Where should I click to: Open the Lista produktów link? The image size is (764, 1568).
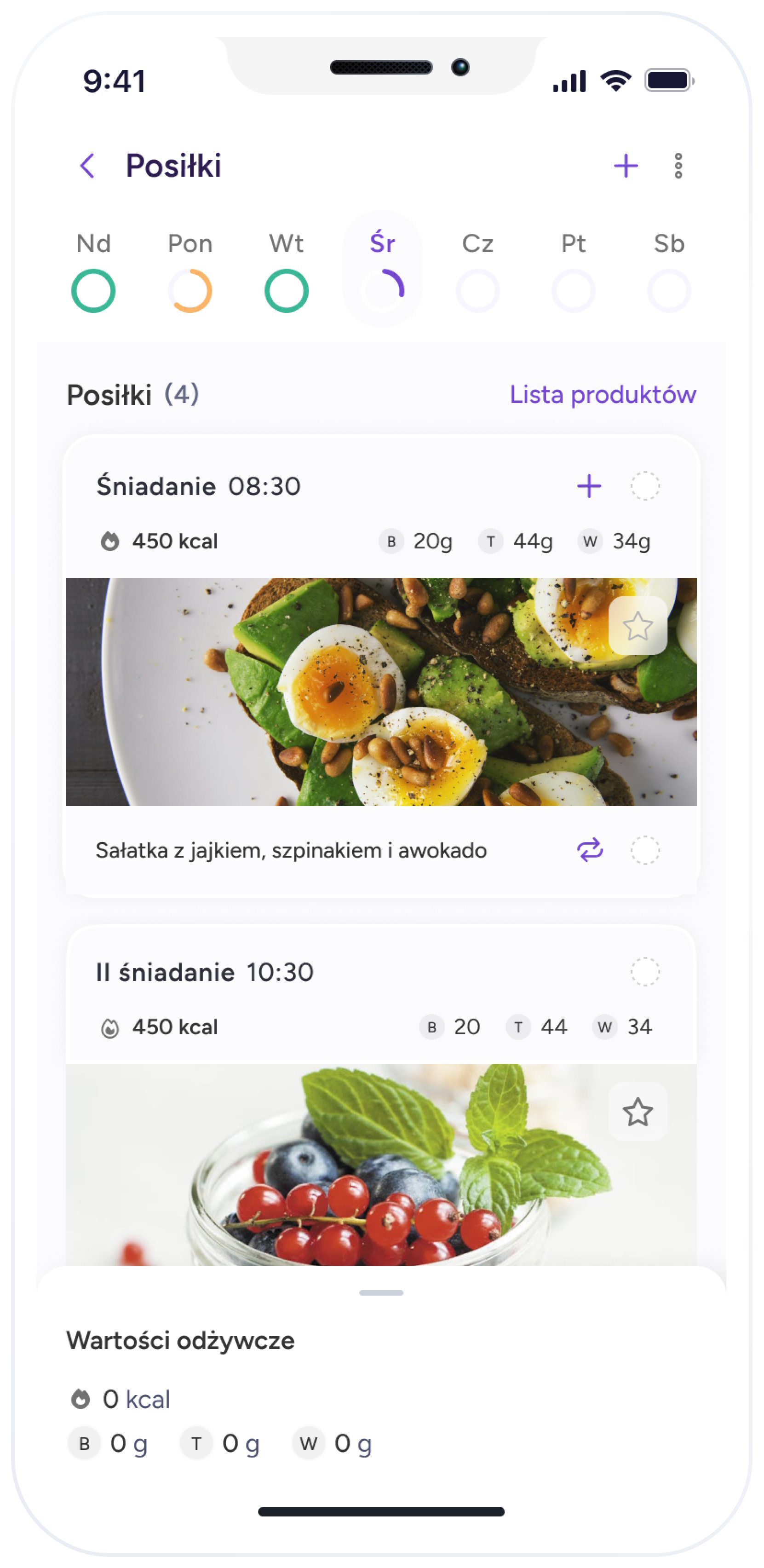point(603,394)
